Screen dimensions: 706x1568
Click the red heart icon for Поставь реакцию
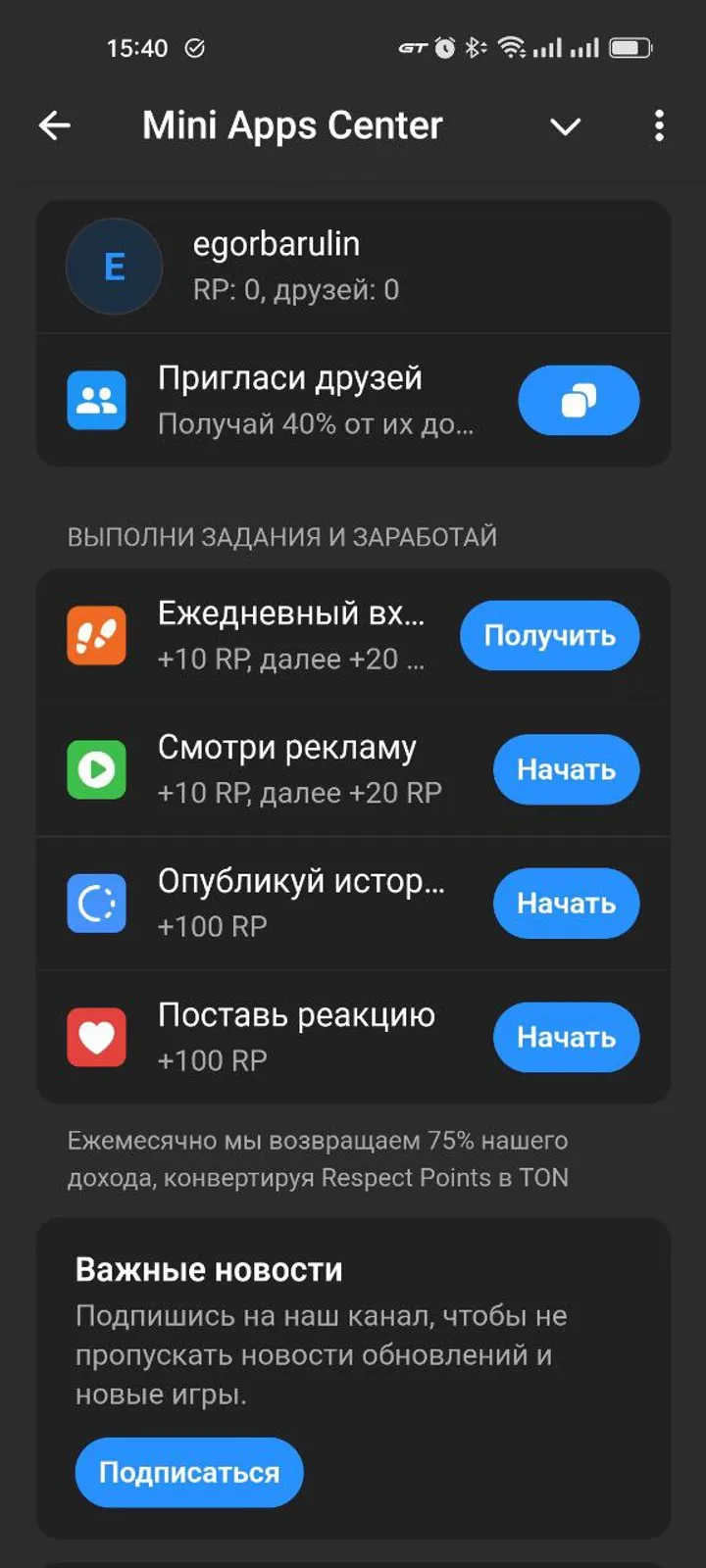[x=95, y=1037]
